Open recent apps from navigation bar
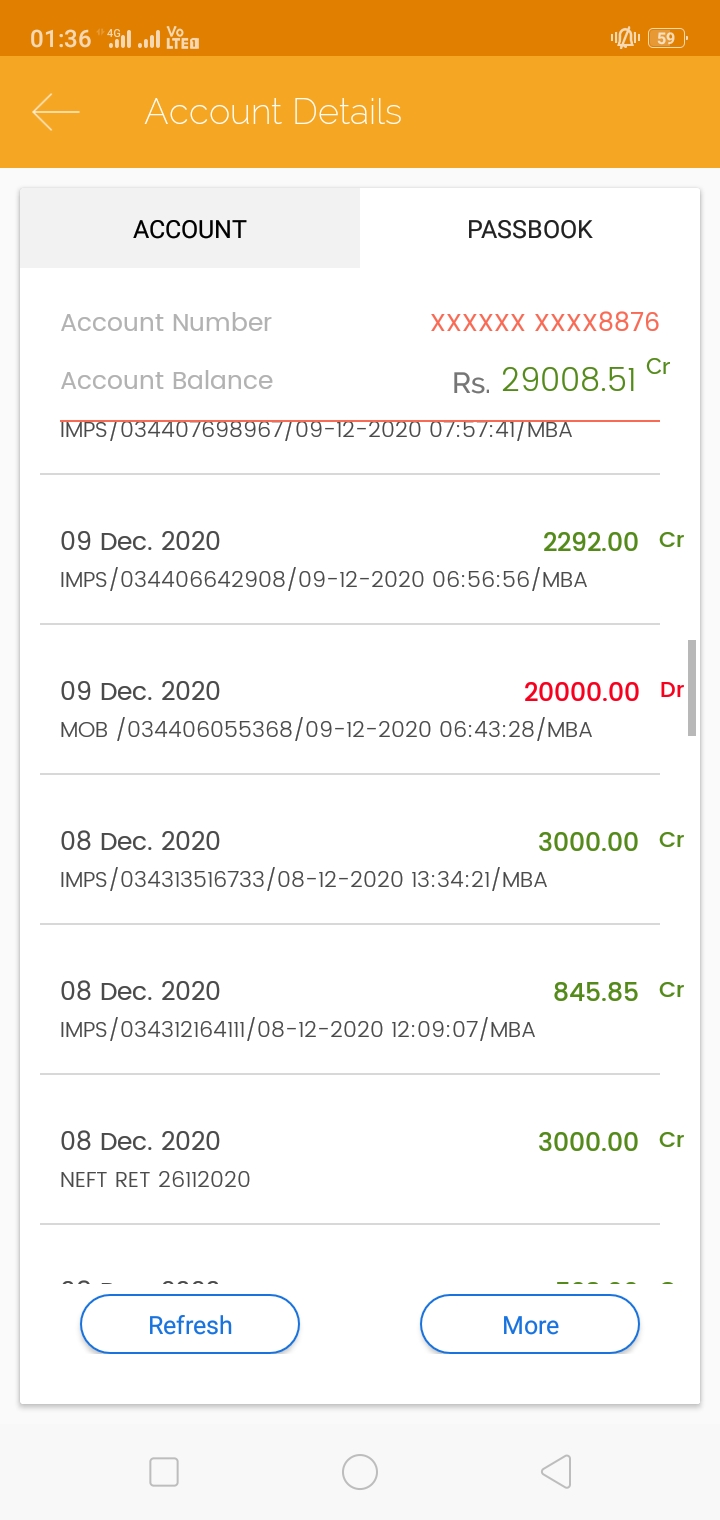The height and width of the screenshot is (1520, 720). [x=164, y=1471]
